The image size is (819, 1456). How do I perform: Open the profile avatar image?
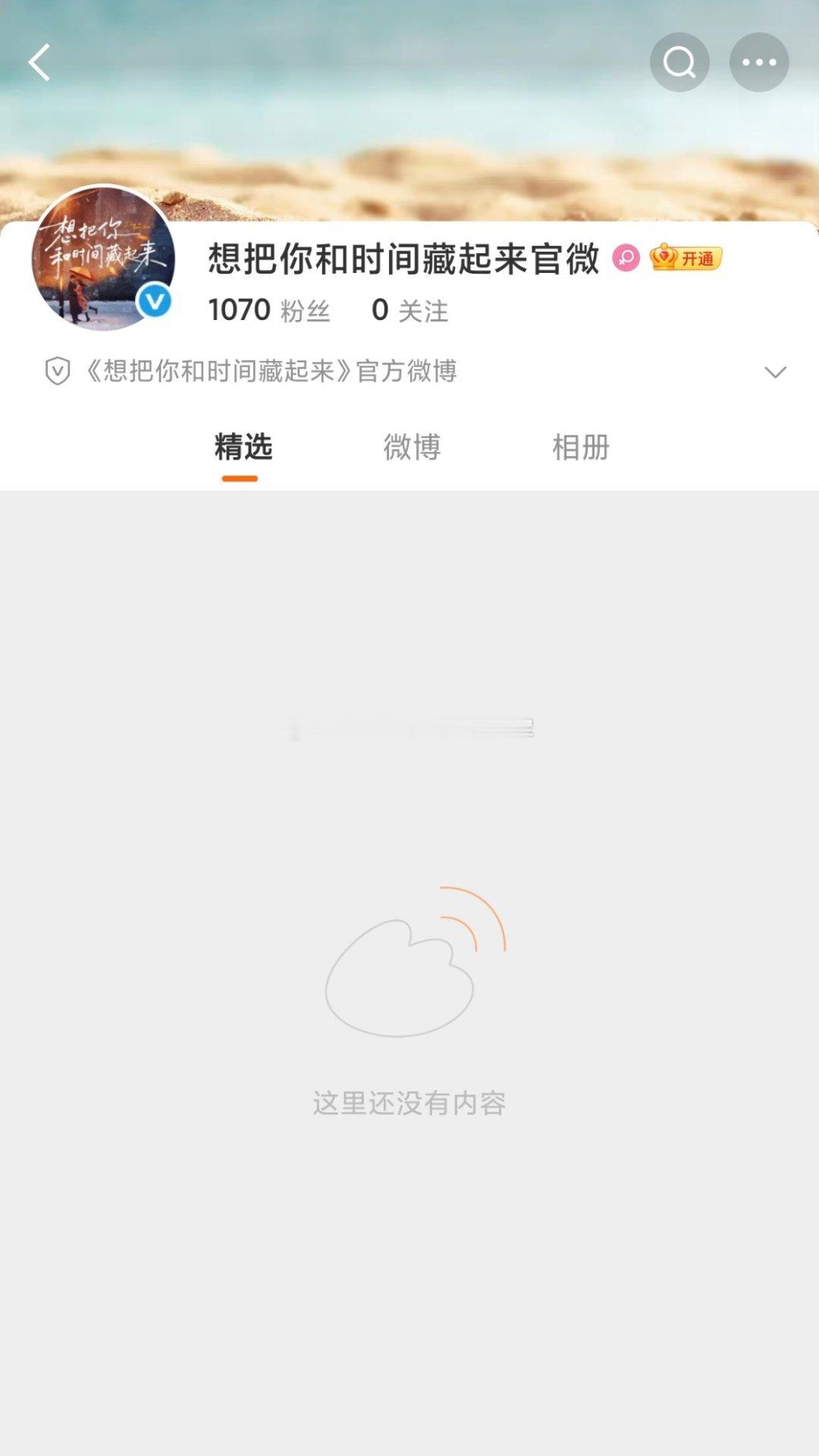coord(104,258)
